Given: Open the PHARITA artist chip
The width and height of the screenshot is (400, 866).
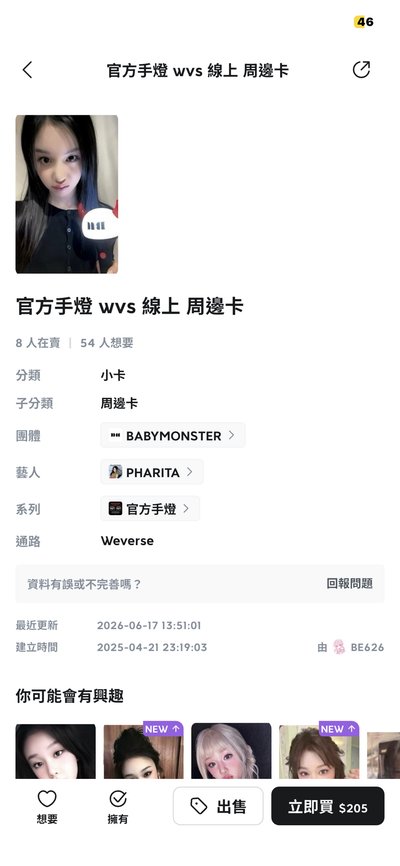Looking at the screenshot, I should click(x=151, y=472).
